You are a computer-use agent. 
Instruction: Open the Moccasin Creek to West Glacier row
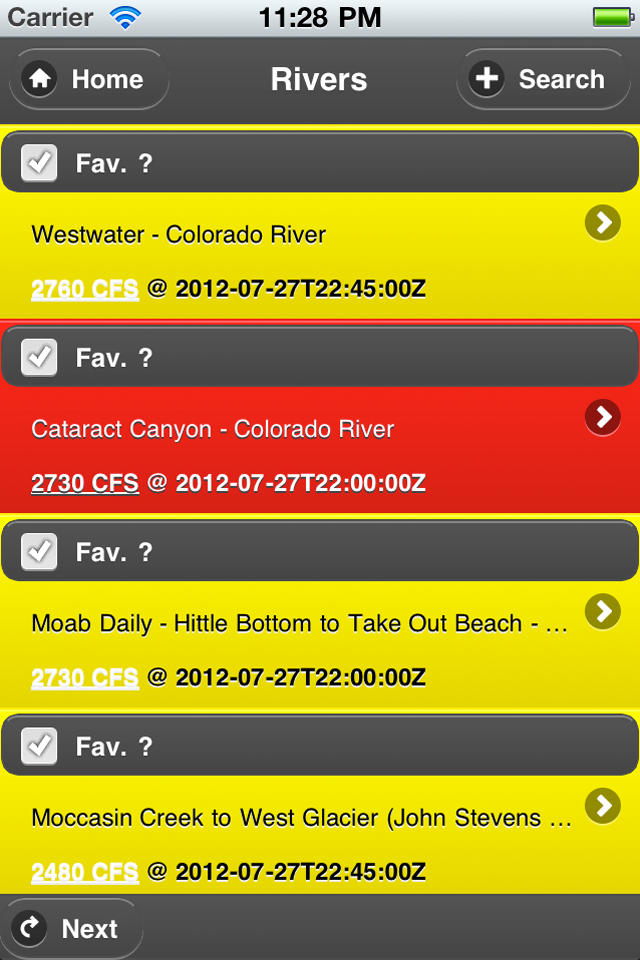(300, 818)
